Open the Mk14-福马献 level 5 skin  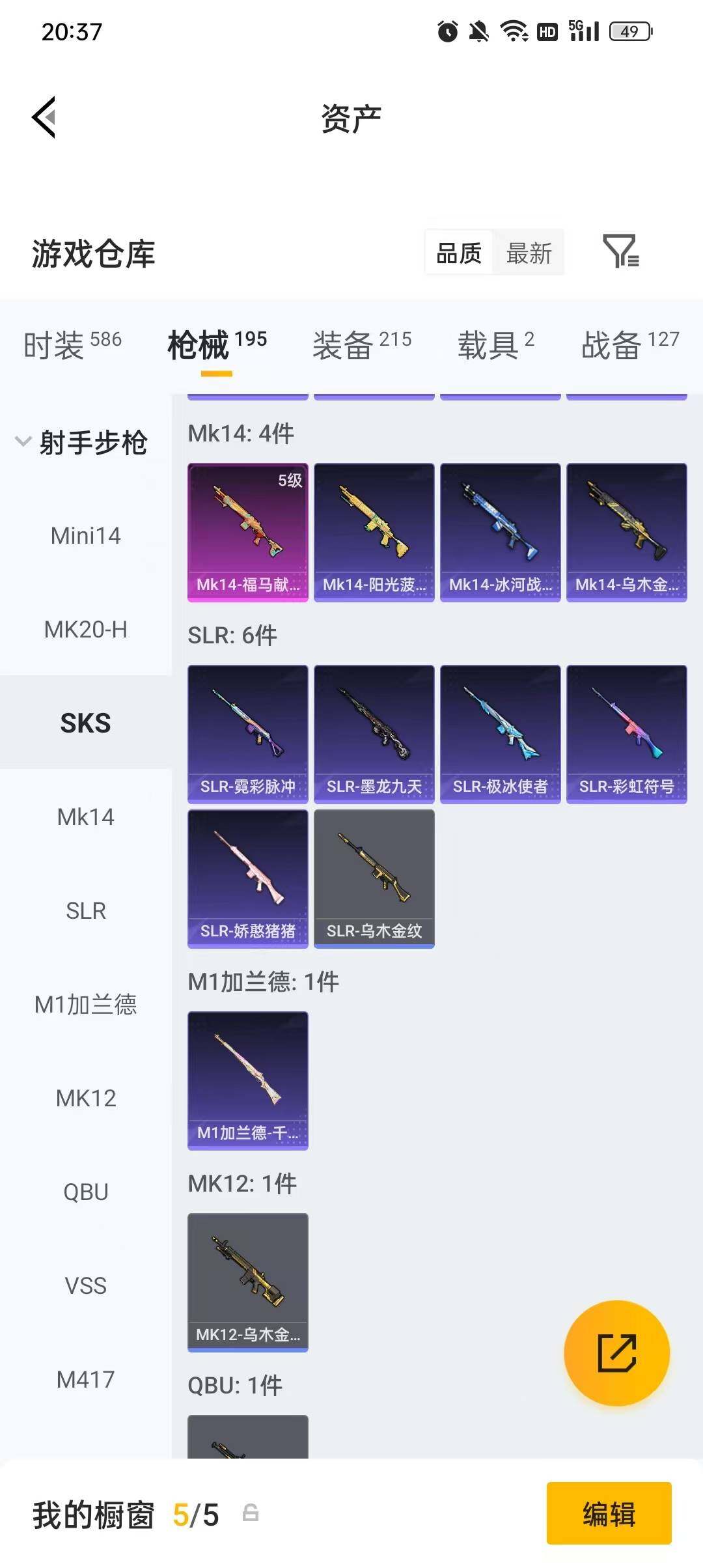248,533
